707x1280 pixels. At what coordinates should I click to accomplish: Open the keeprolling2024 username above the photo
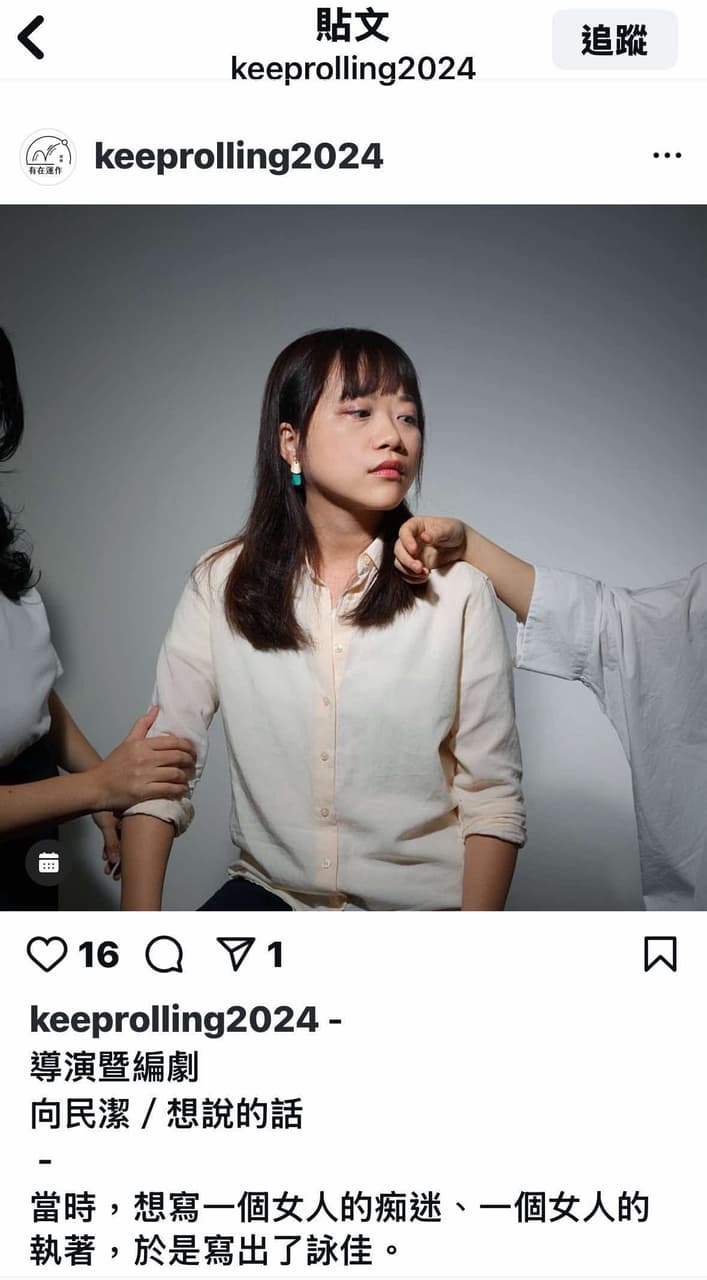[239, 157]
